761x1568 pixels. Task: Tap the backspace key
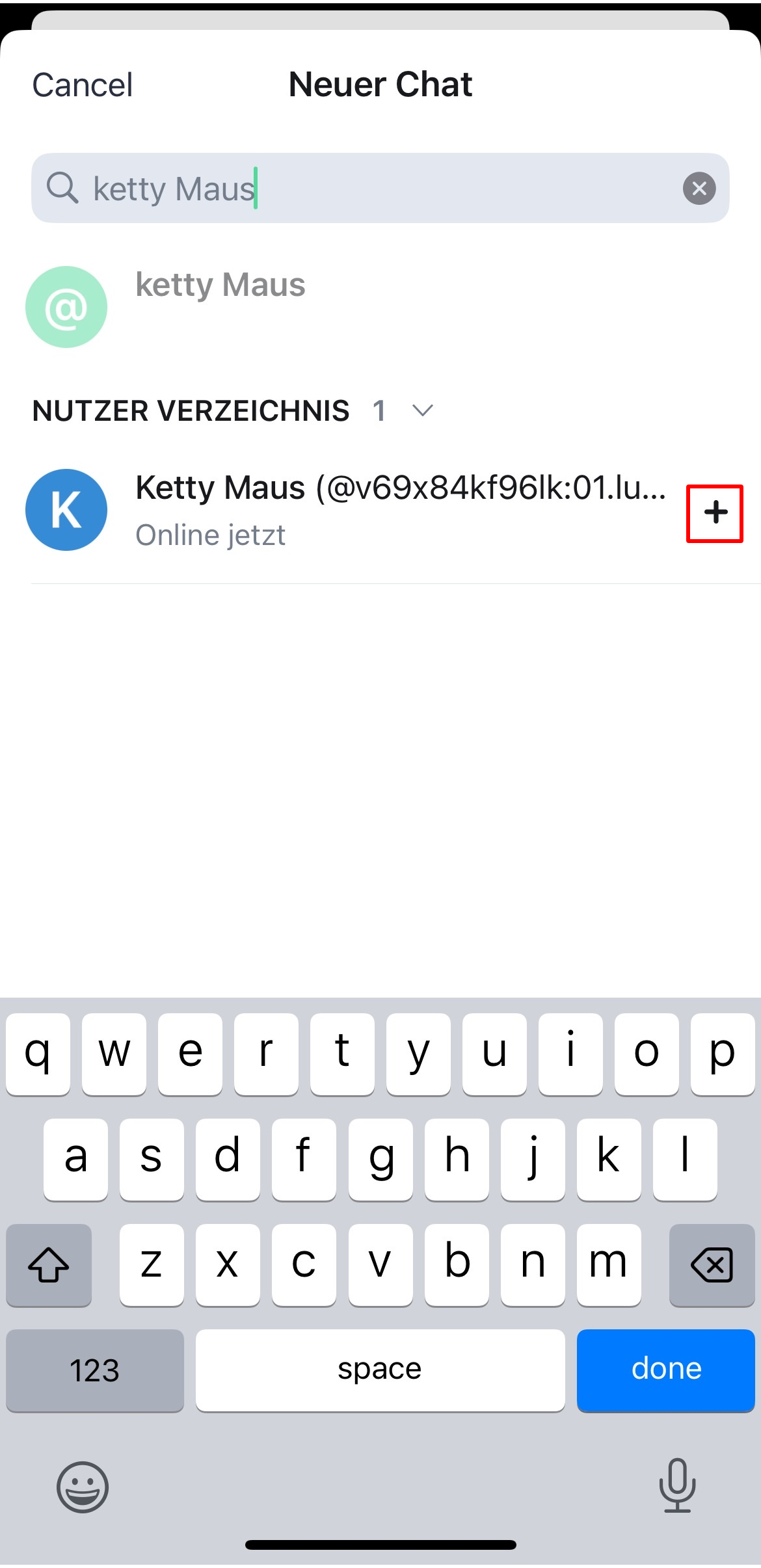[712, 1265]
